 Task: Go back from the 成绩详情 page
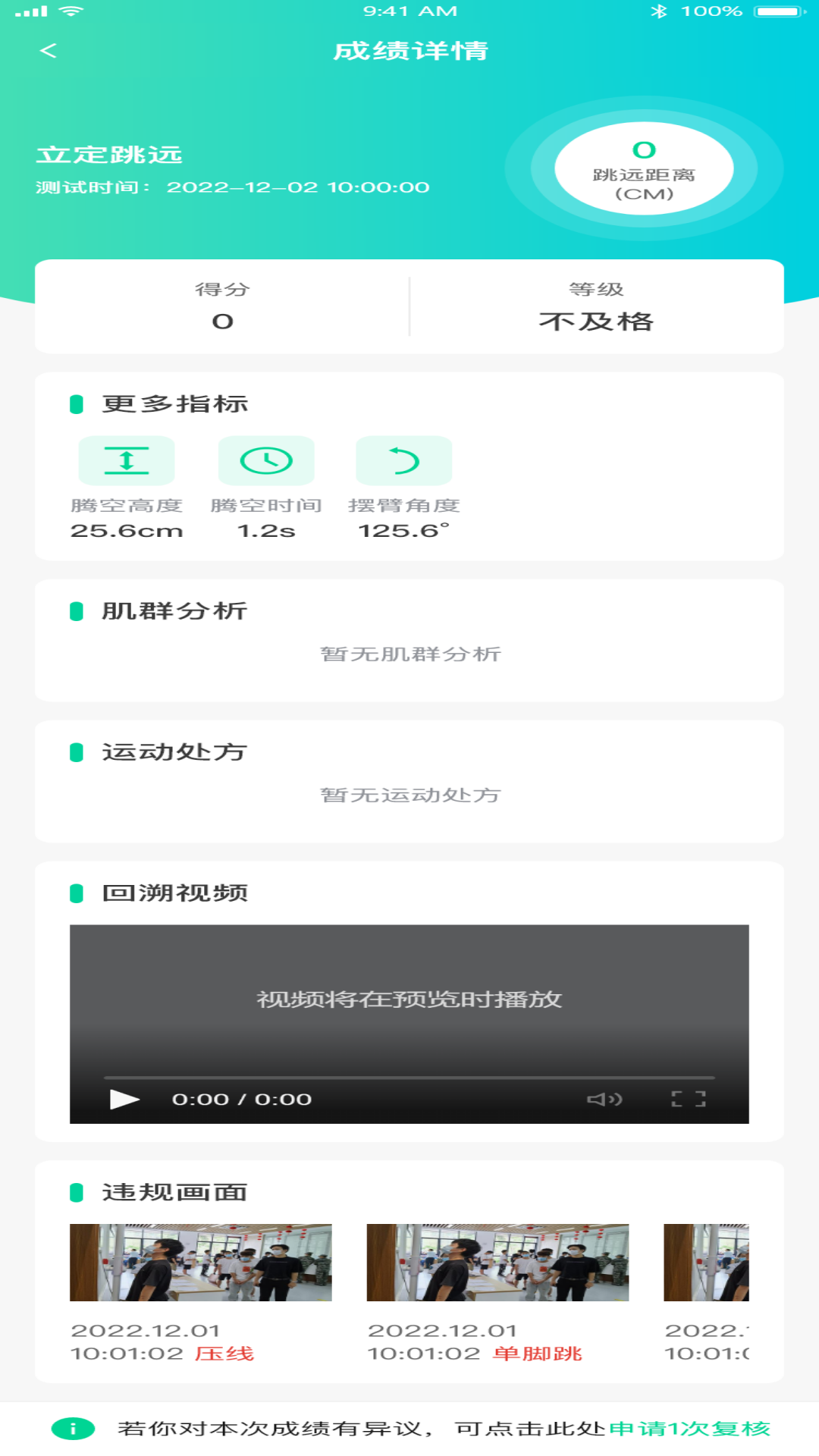48,51
